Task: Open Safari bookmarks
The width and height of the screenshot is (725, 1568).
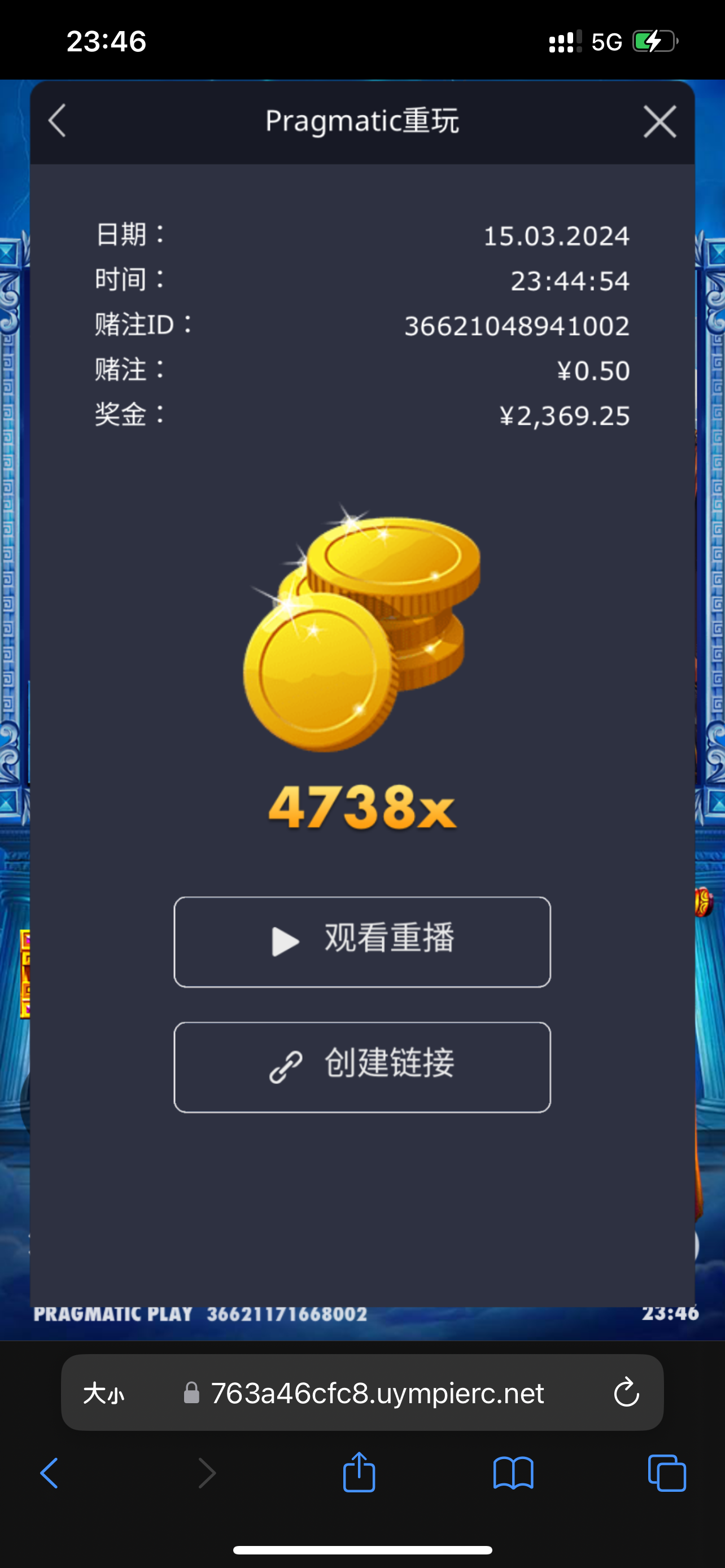Action: coord(513,1473)
